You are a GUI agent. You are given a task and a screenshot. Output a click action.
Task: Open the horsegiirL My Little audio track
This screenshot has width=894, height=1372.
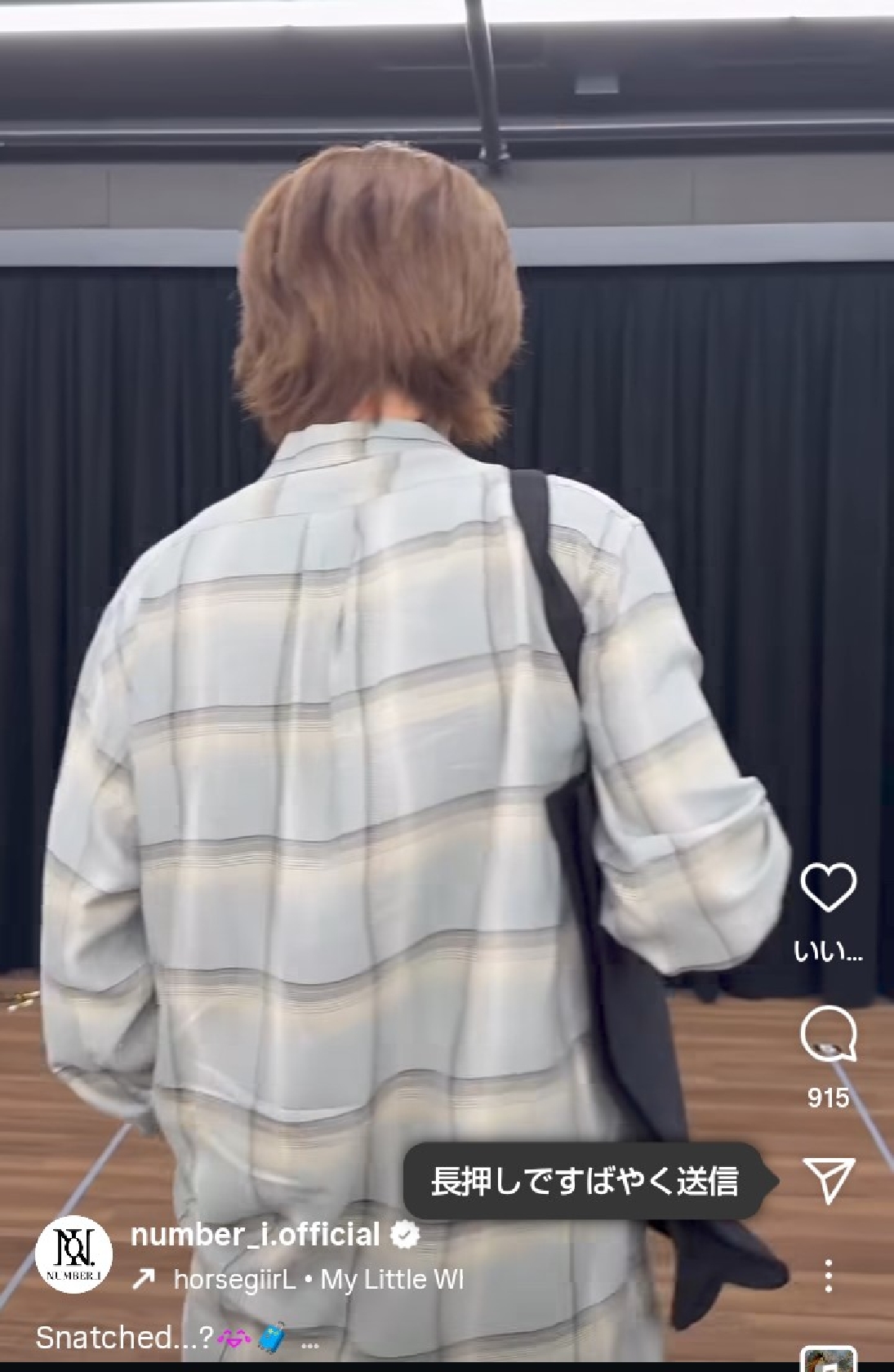pos(318,1279)
